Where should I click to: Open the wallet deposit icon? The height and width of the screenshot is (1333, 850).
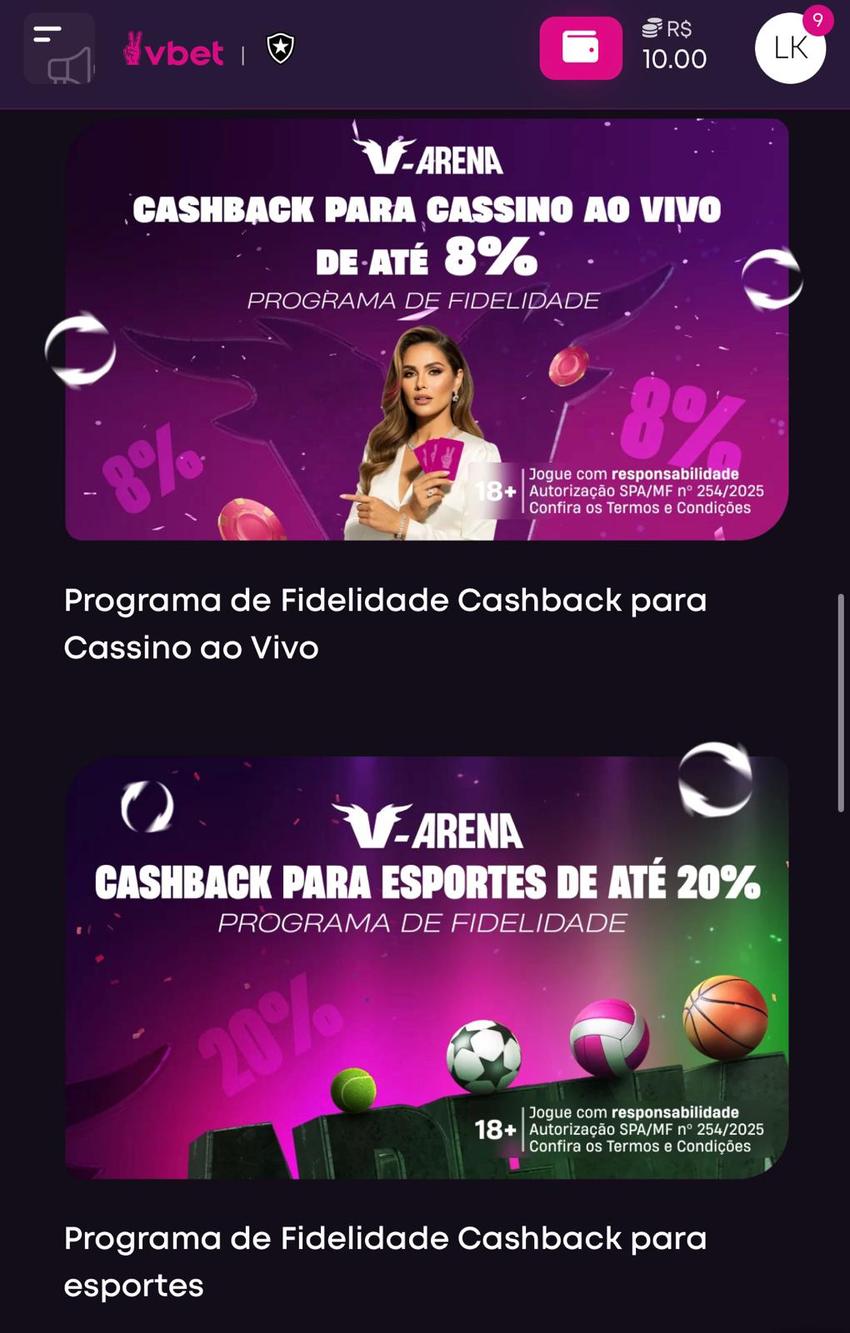click(581, 46)
